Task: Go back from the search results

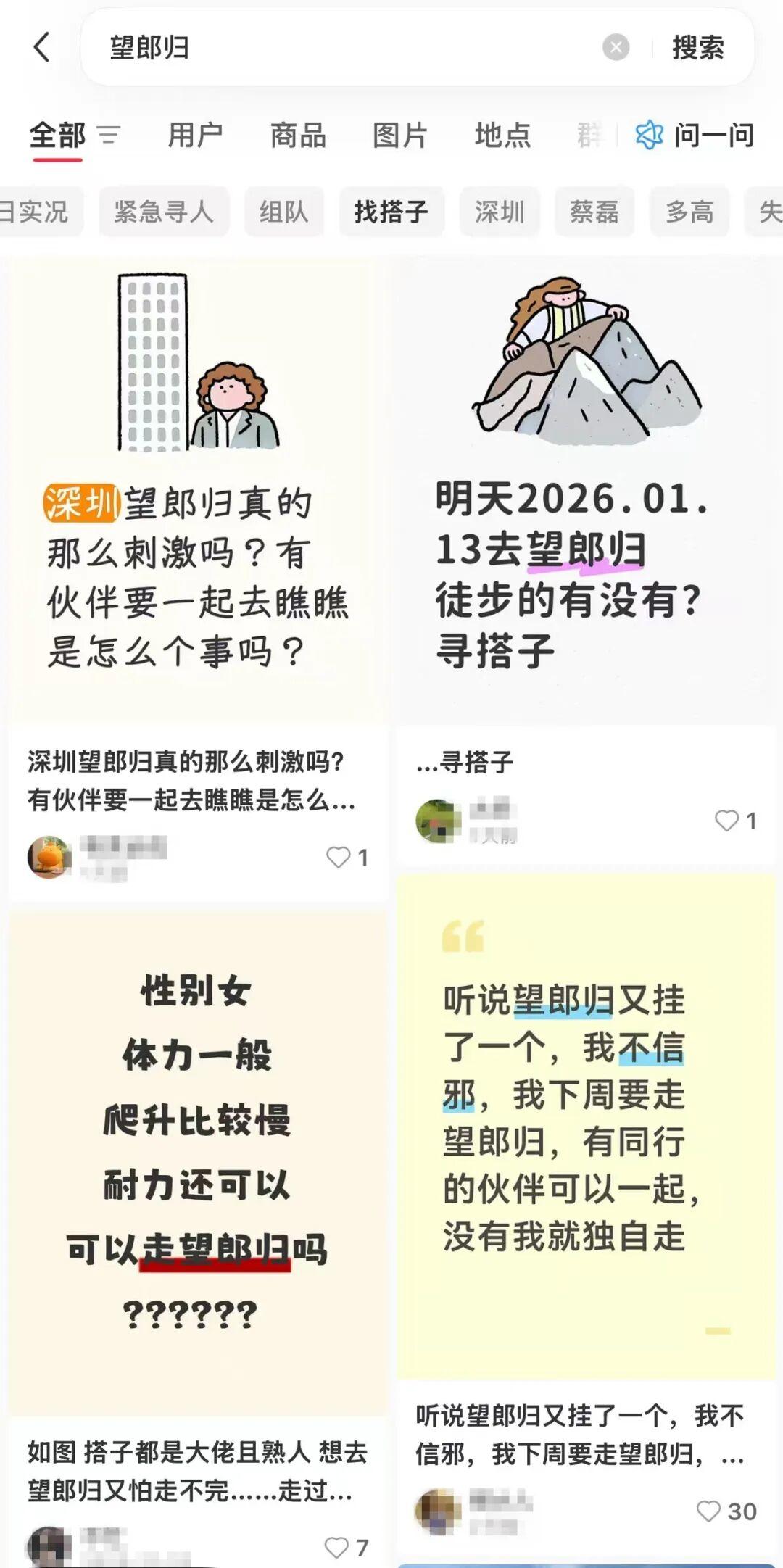Action: (x=42, y=48)
